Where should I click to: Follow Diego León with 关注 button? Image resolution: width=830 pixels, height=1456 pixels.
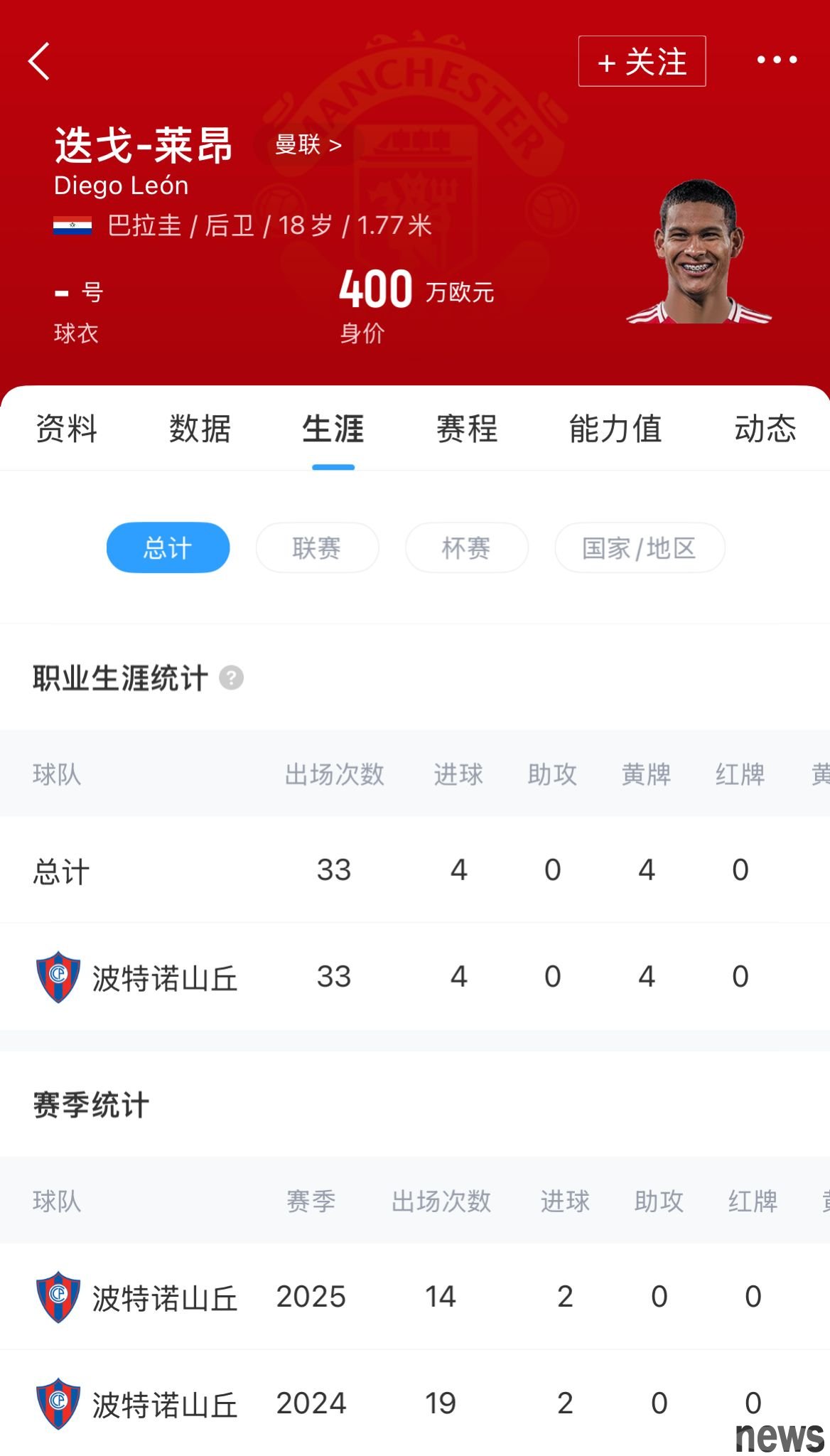coord(642,61)
